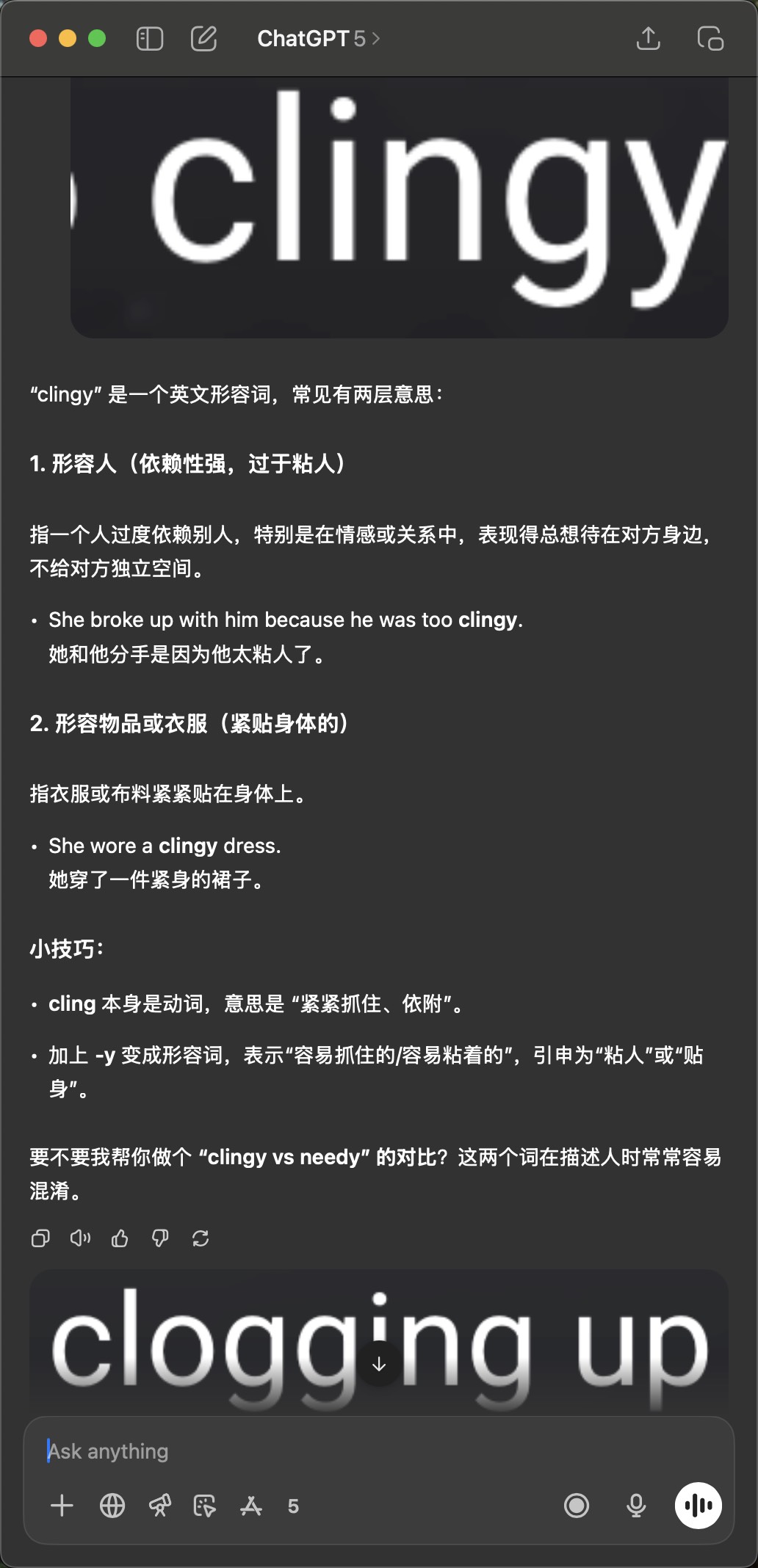Select the model 5 option in composer

coord(293,1506)
